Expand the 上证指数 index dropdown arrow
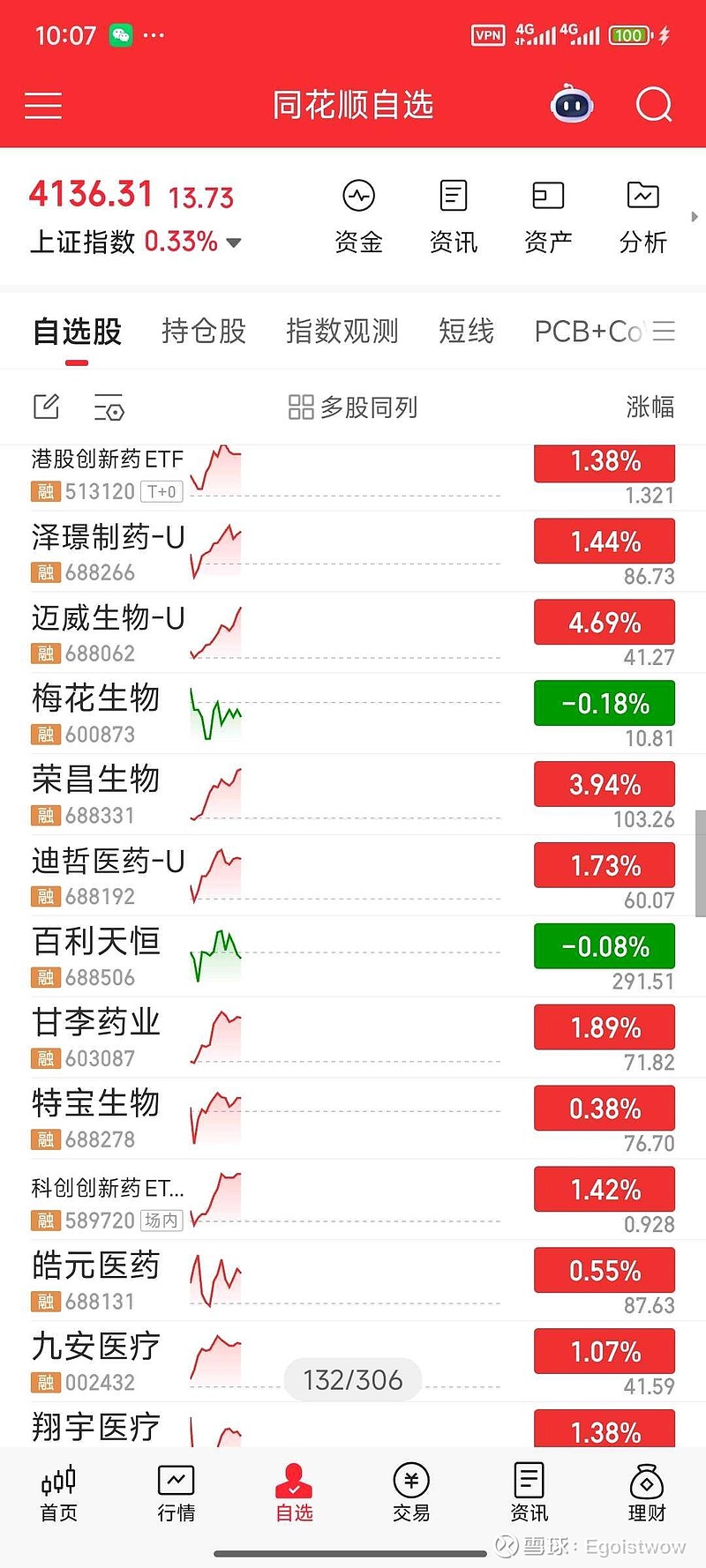706x1568 pixels. [232, 243]
